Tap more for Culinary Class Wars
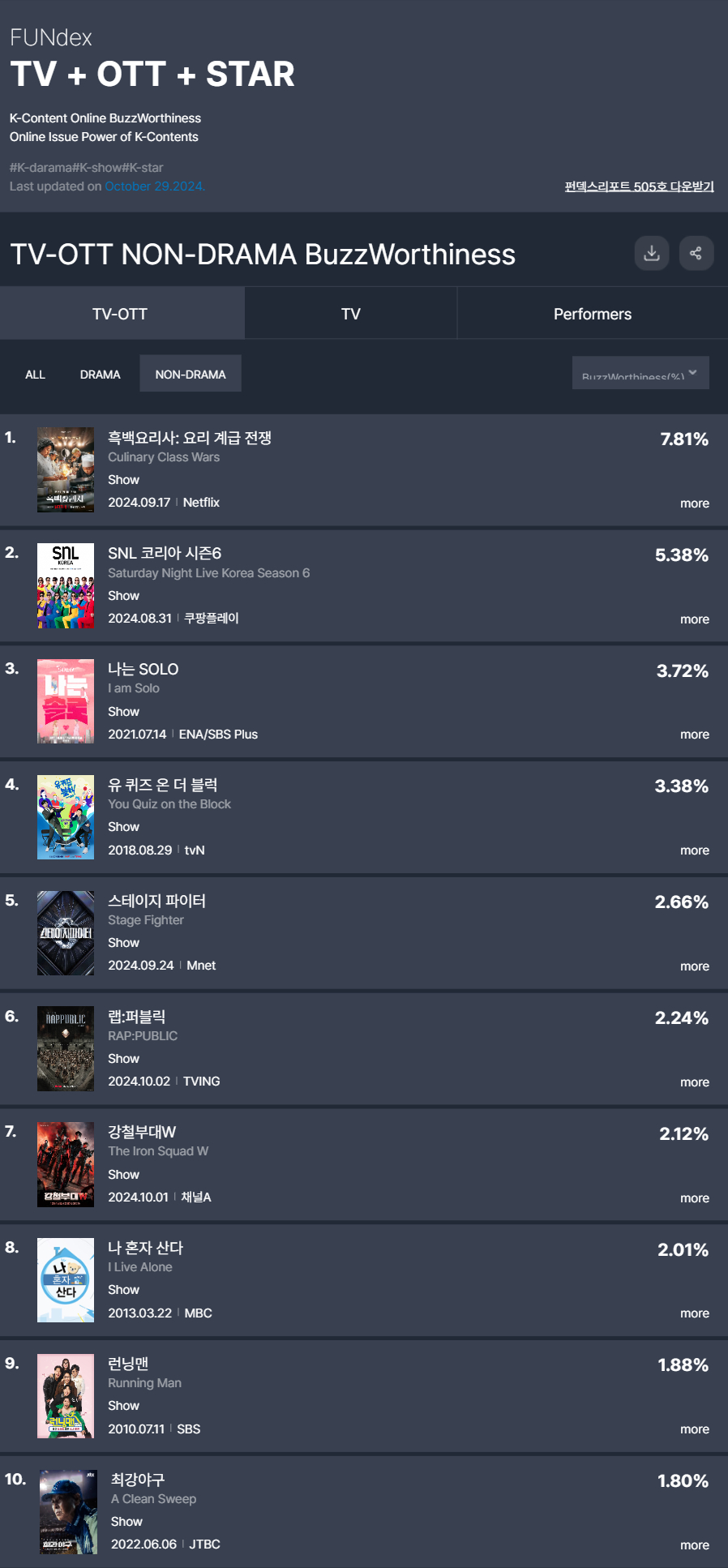Viewport: 728px width, 1568px height. tap(694, 503)
